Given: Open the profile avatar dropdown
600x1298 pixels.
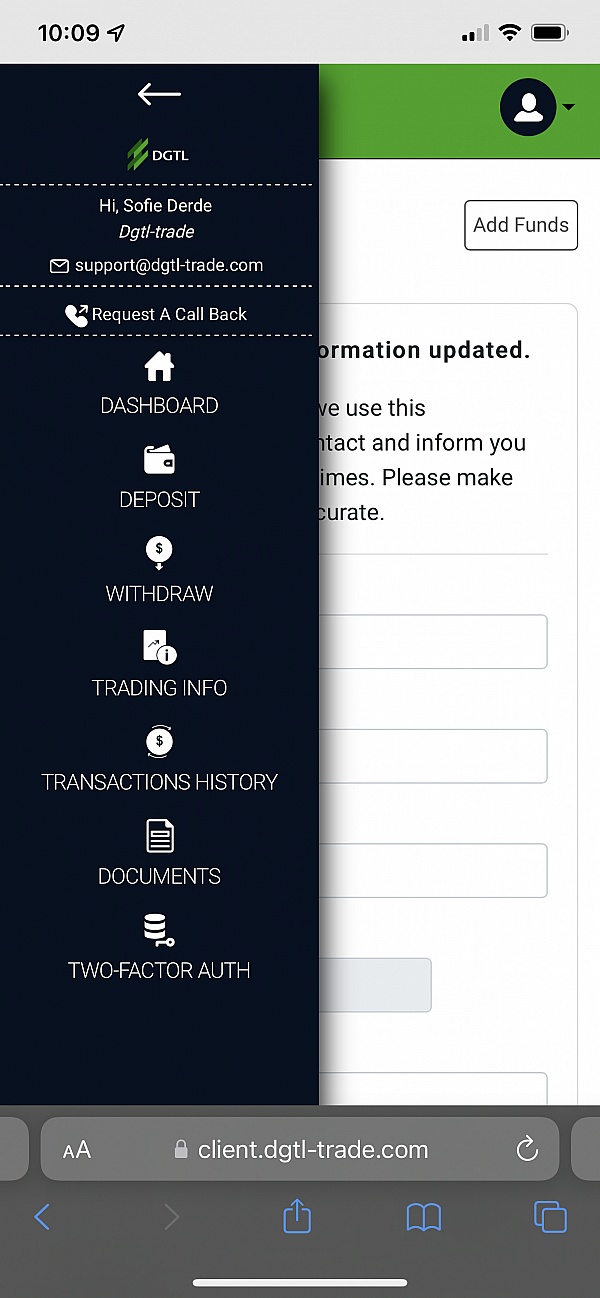Looking at the screenshot, I should click(538, 108).
